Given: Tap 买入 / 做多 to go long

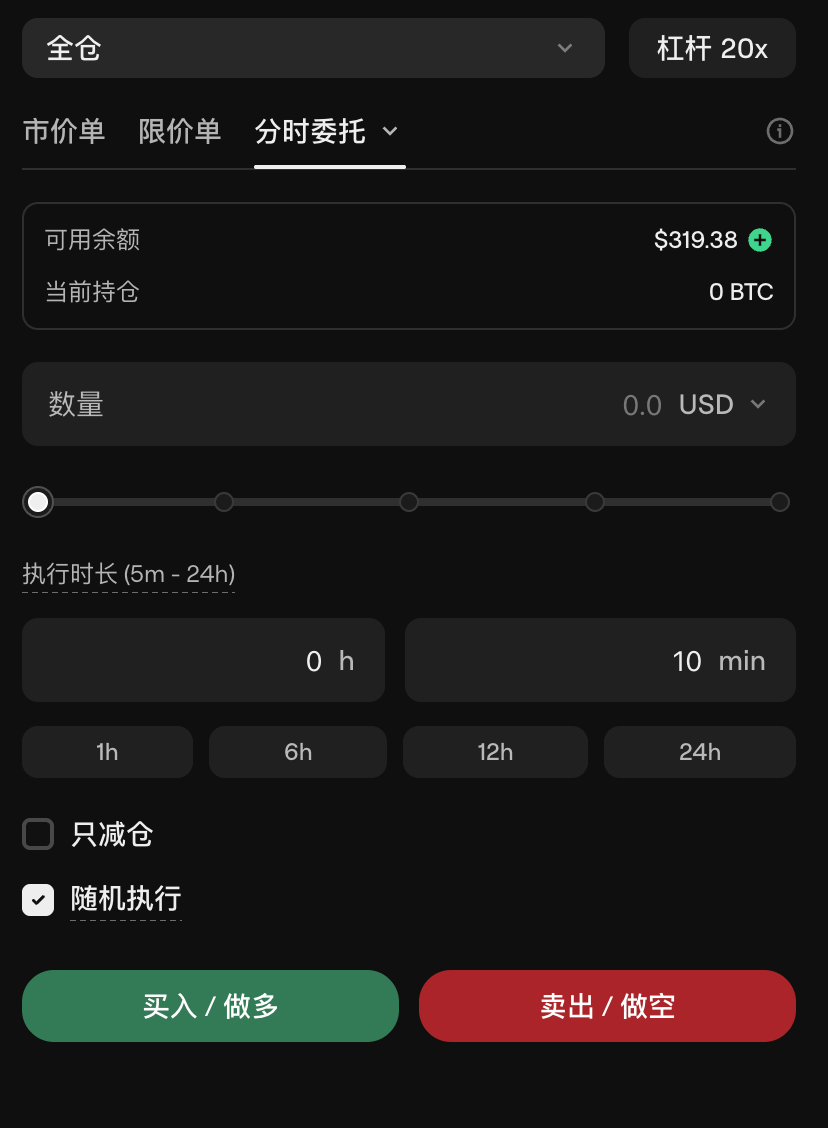Looking at the screenshot, I should tap(210, 1006).
